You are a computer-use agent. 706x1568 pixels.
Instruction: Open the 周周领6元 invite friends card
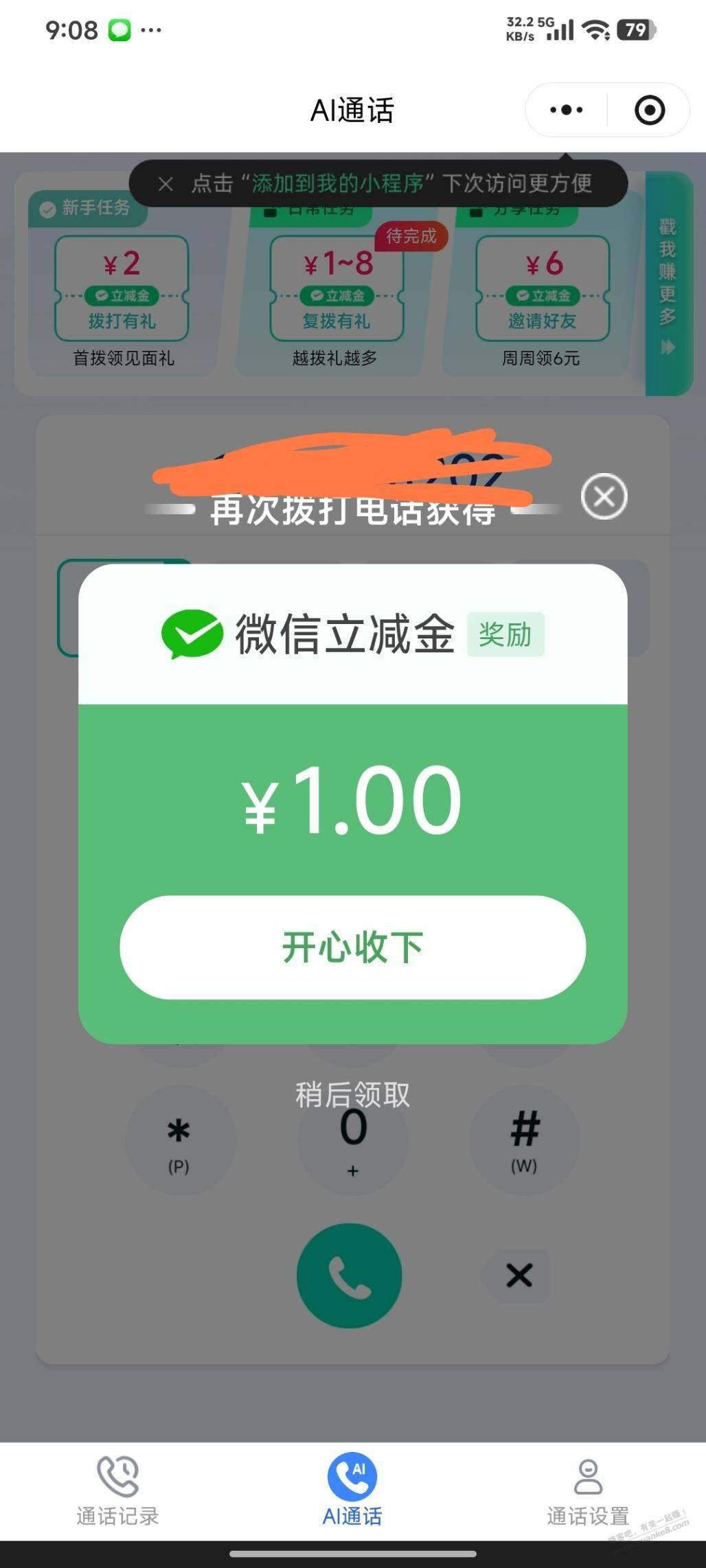coord(542,295)
